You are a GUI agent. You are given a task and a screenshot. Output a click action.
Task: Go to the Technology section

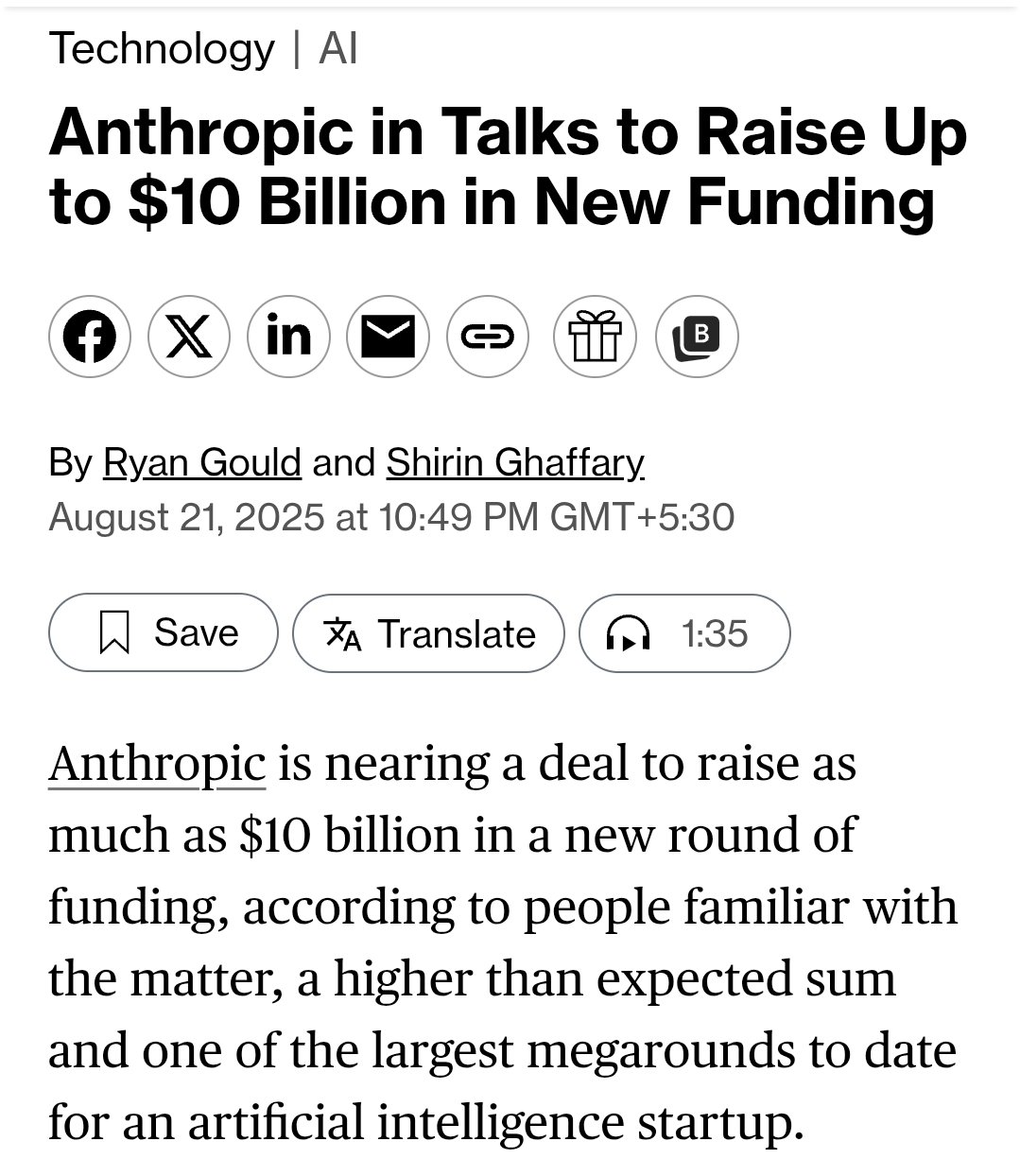click(162, 47)
